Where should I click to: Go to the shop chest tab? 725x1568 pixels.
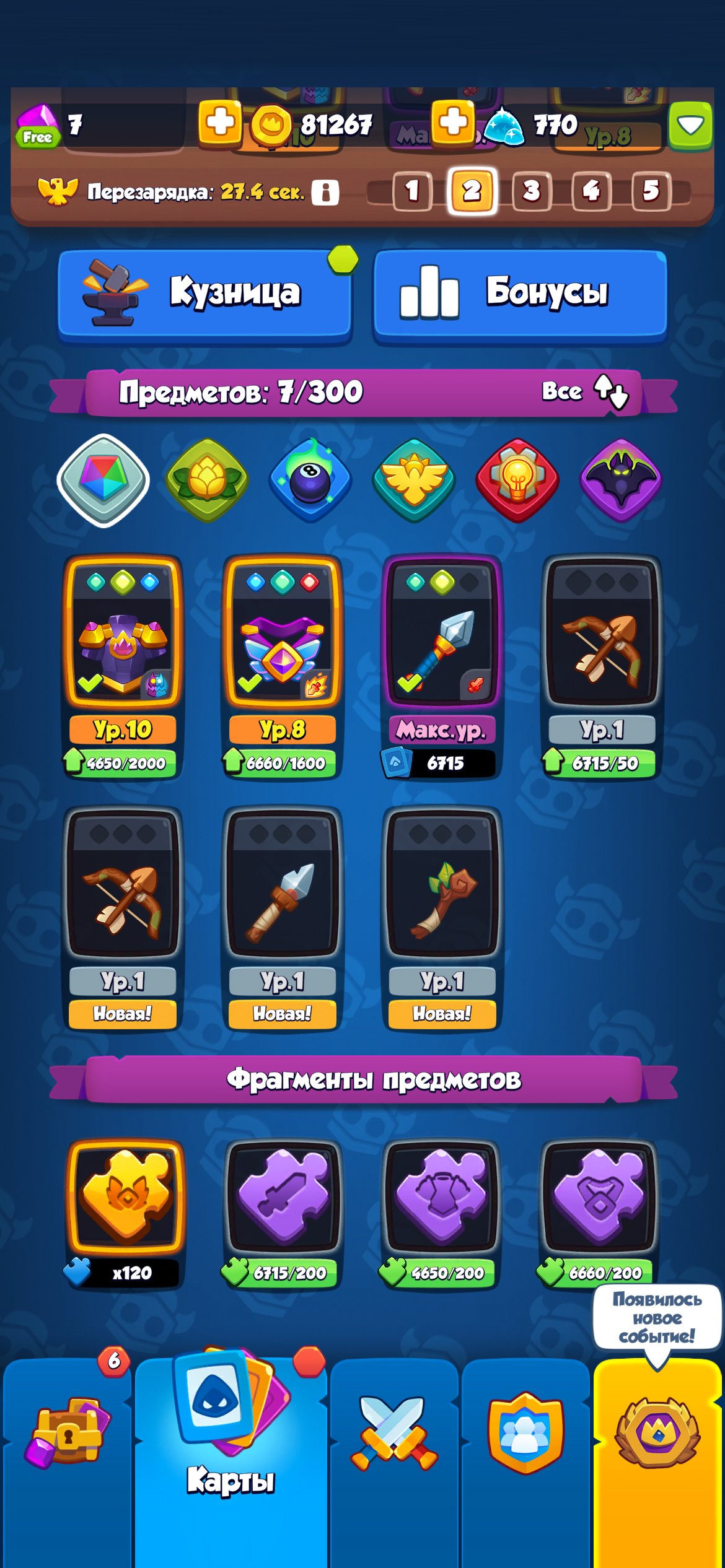(x=67, y=1461)
